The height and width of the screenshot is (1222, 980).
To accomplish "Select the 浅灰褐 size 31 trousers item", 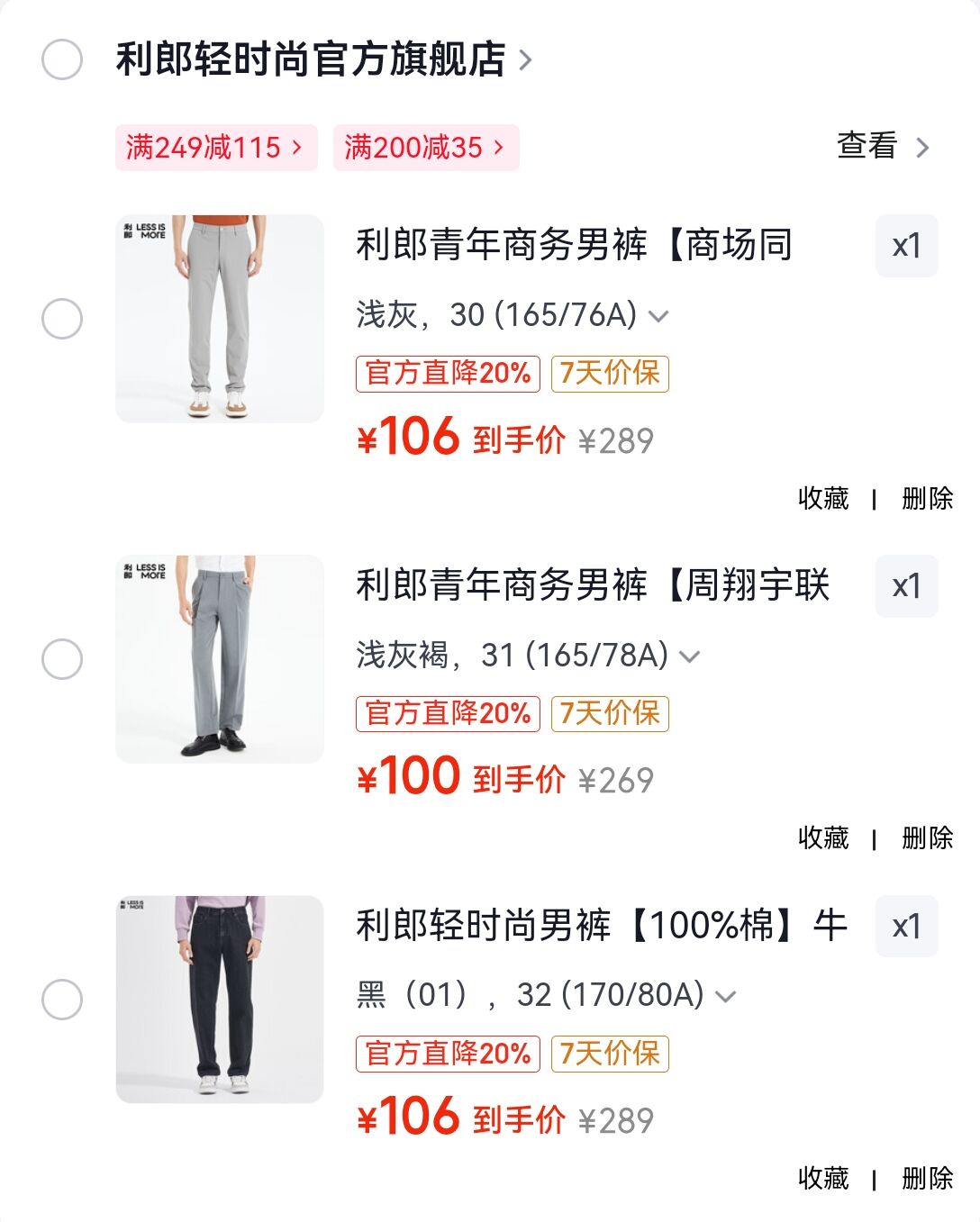I will tap(62, 659).
